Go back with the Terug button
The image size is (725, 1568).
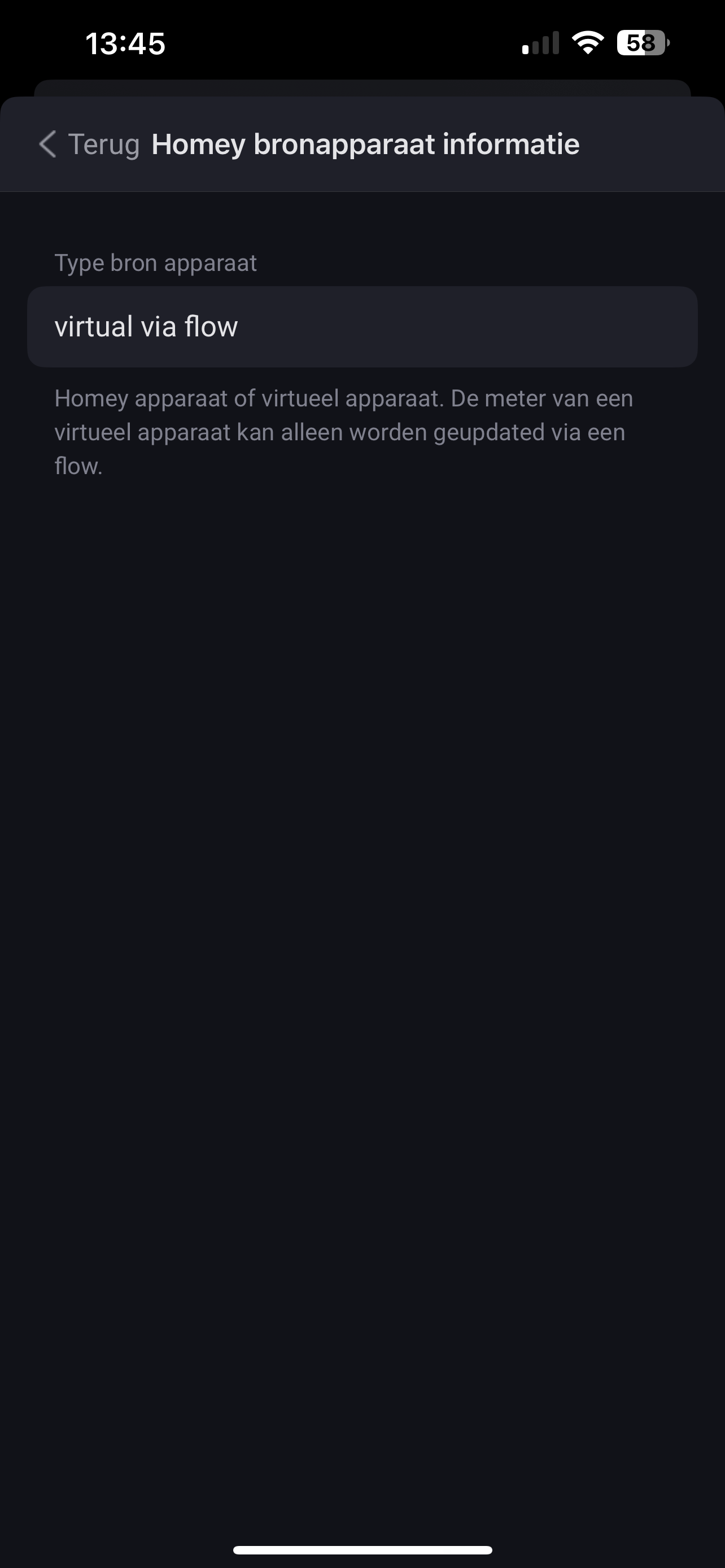[89, 144]
